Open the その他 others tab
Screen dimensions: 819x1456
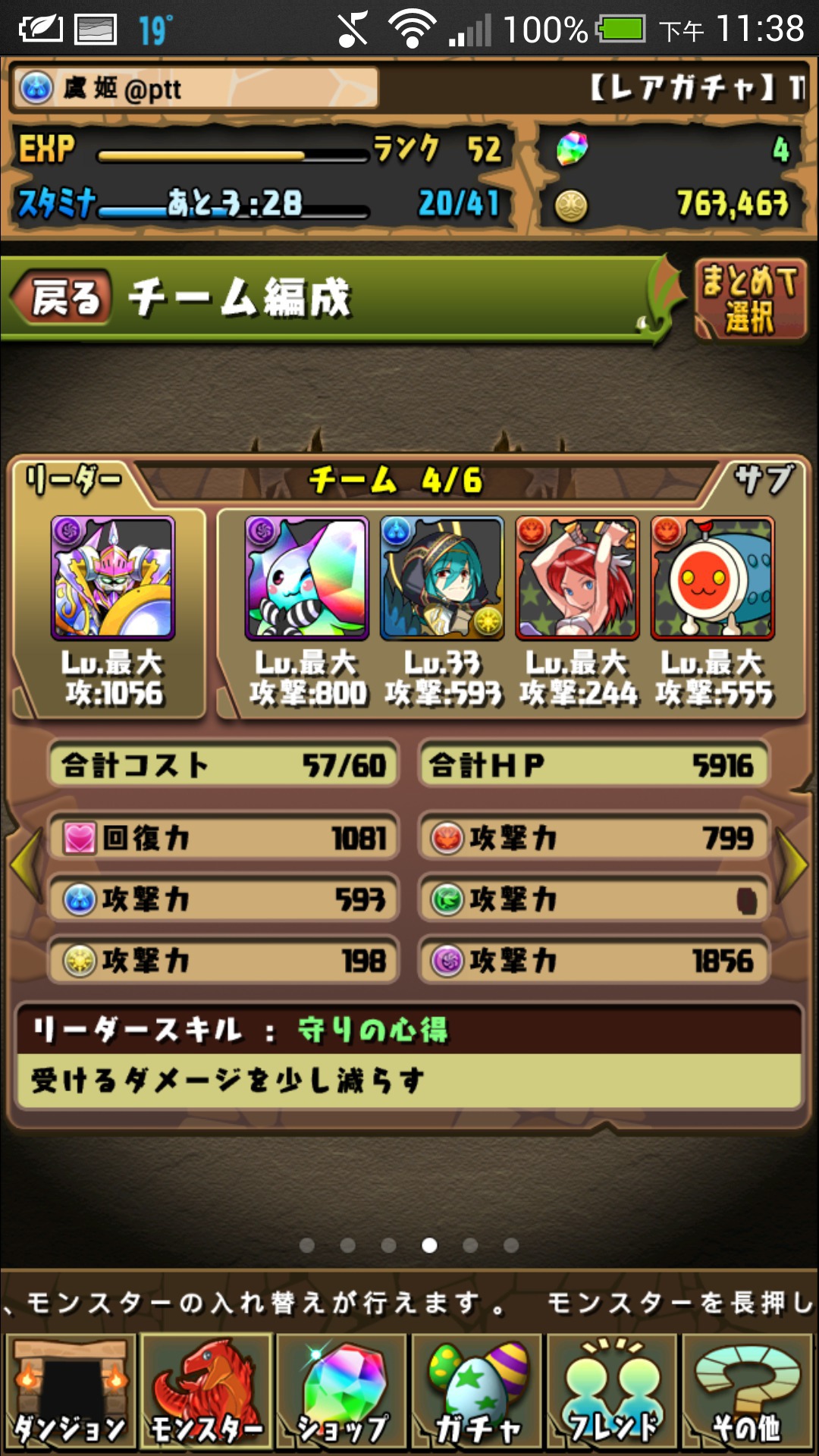(748, 1392)
